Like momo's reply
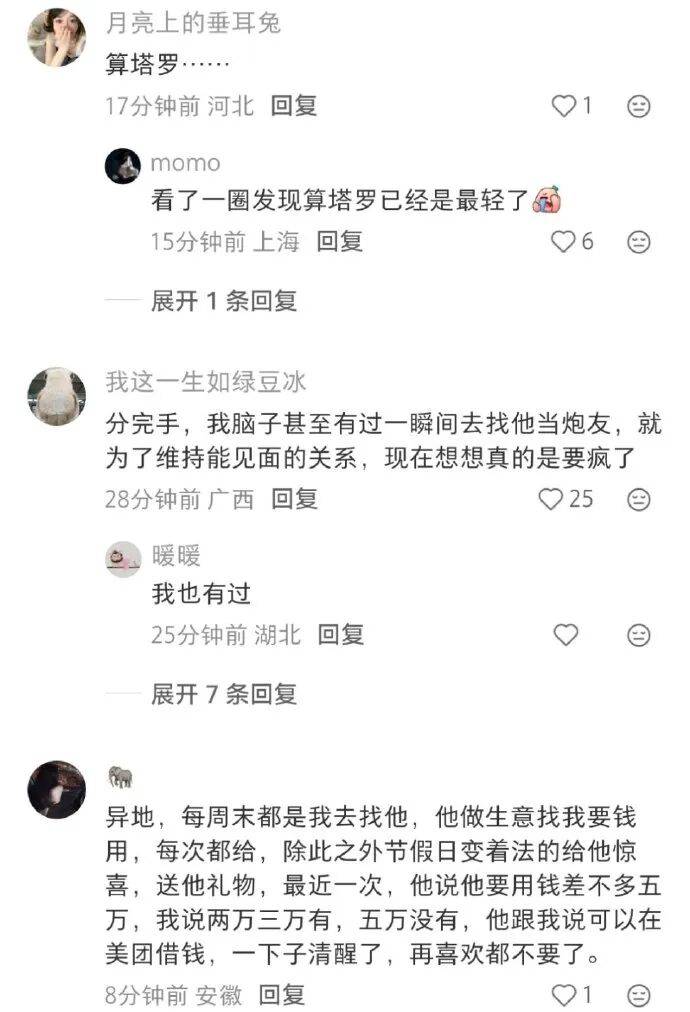The height and width of the screenshot is (1012, 690). 565,241
